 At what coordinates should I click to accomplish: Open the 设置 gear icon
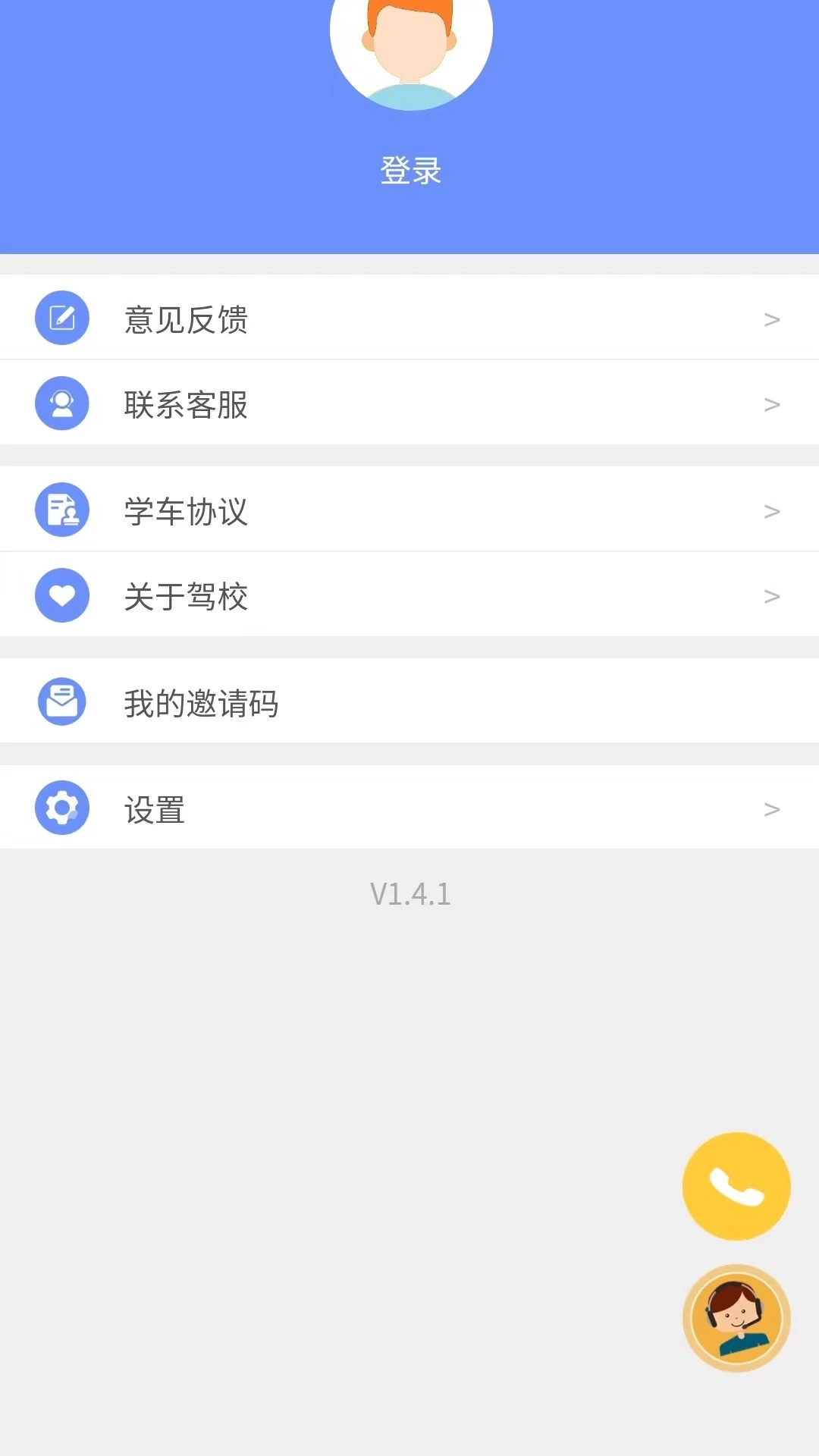tap(62, 807)
